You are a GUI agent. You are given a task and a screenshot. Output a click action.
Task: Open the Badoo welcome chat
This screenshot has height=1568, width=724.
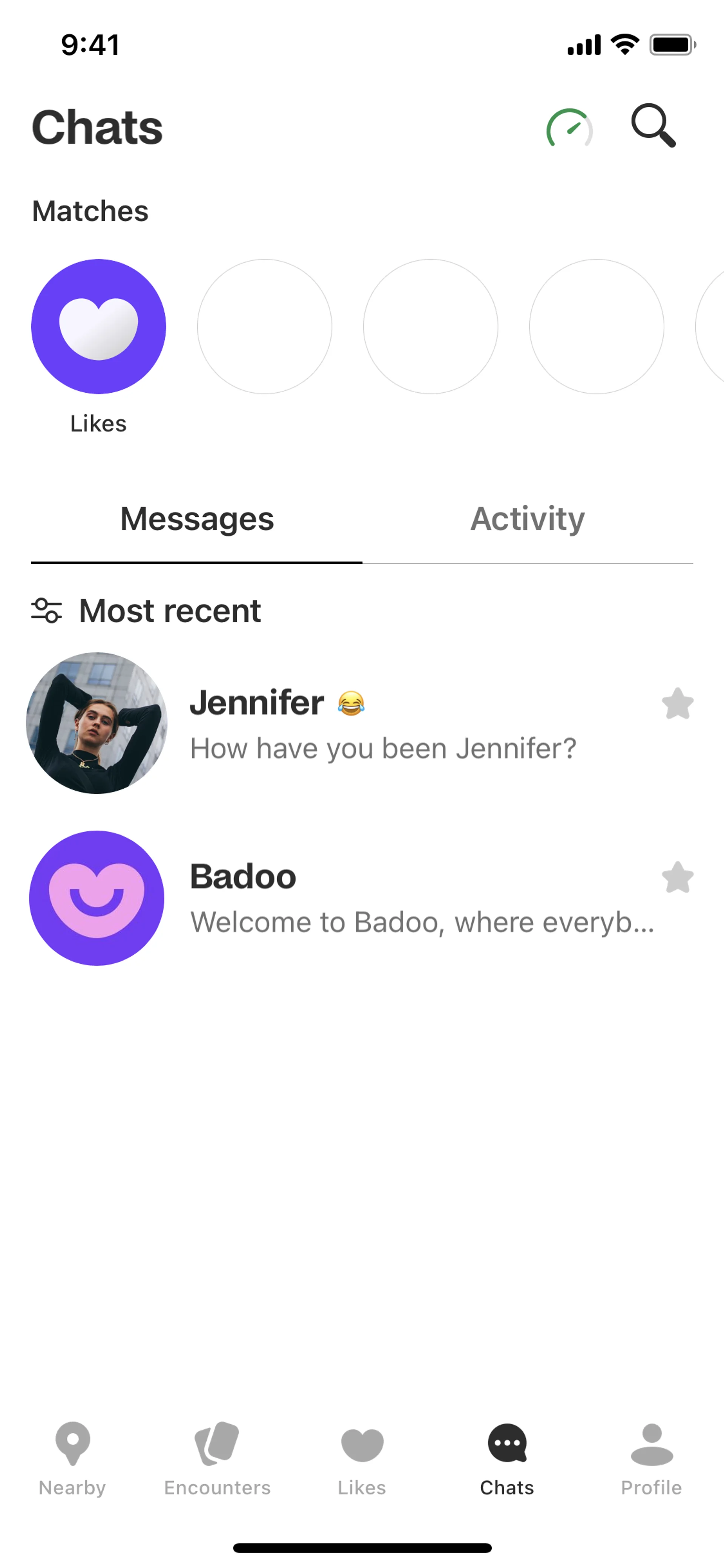tap(383, 898)
